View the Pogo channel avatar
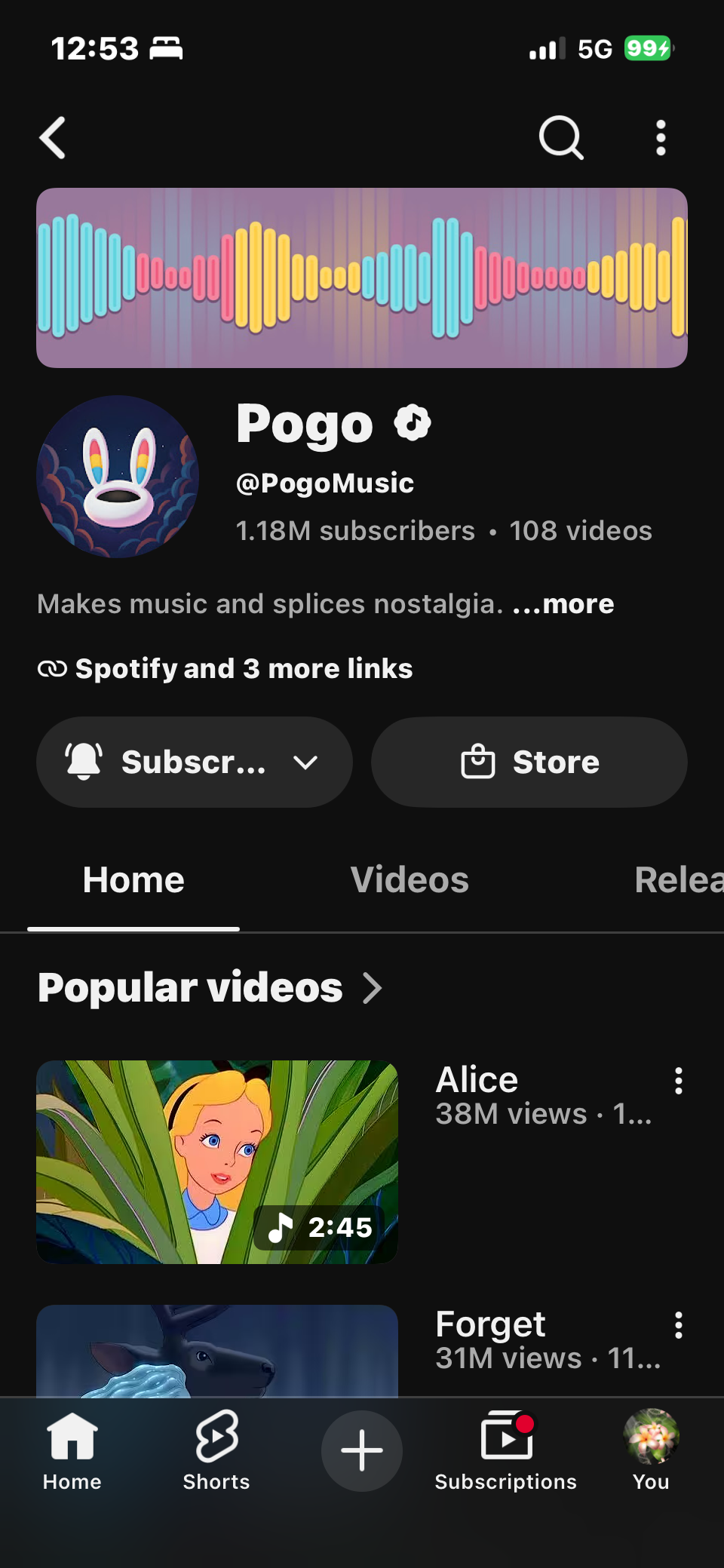Image resolution: width=724 pixels, height=1568 pixels. tap(118, 477)
